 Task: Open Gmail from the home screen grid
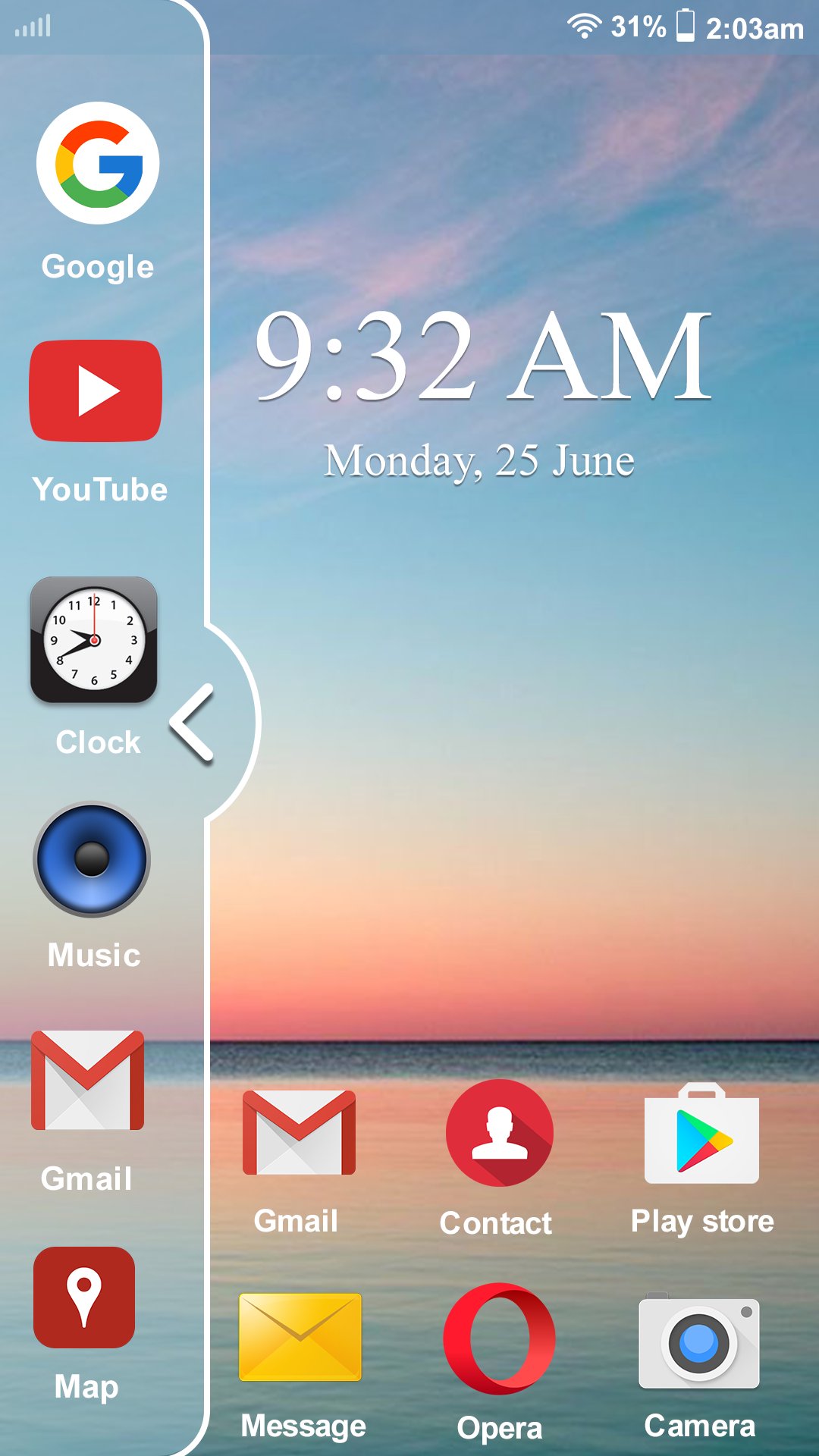point(297,1133)
